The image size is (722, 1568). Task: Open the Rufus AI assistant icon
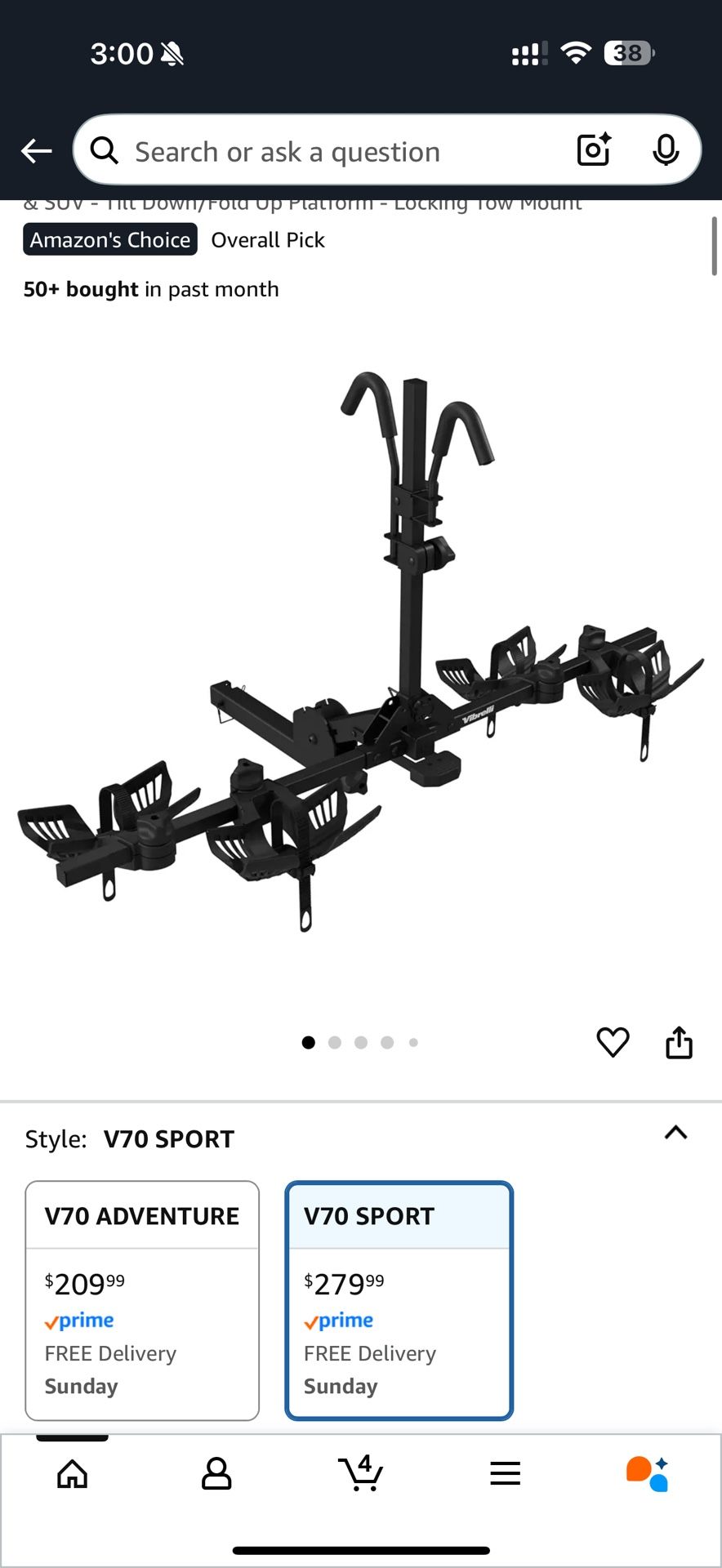click(x=647, y=1473)
